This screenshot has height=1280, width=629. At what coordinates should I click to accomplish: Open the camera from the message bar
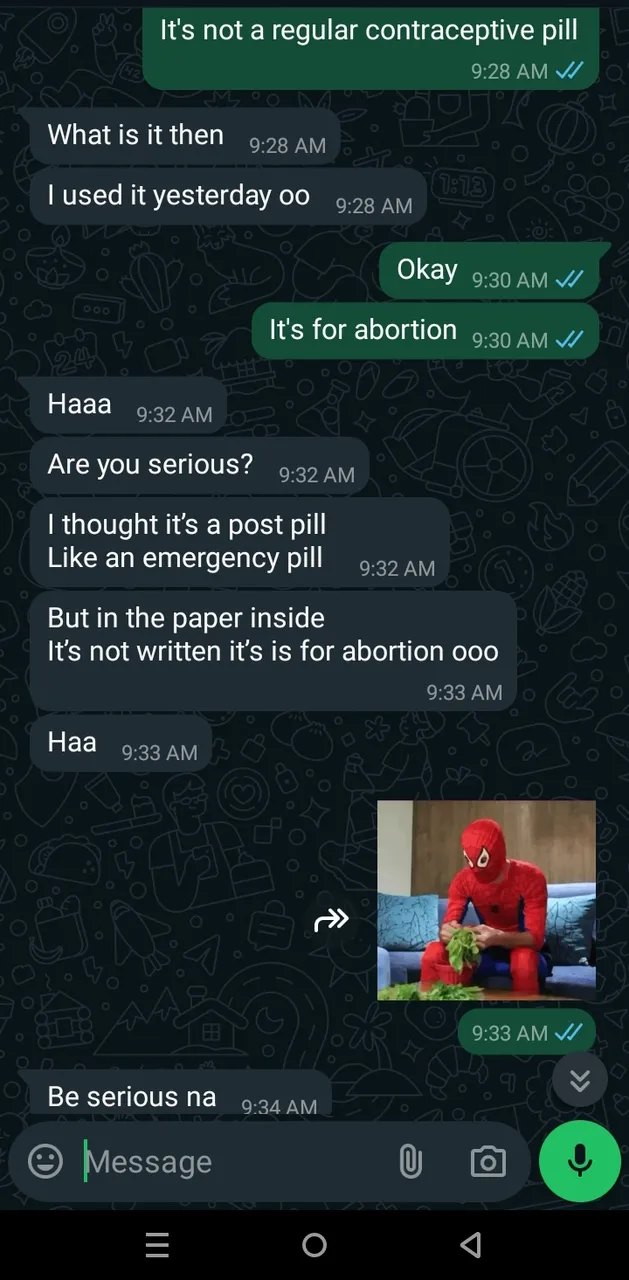[488, 1161]
